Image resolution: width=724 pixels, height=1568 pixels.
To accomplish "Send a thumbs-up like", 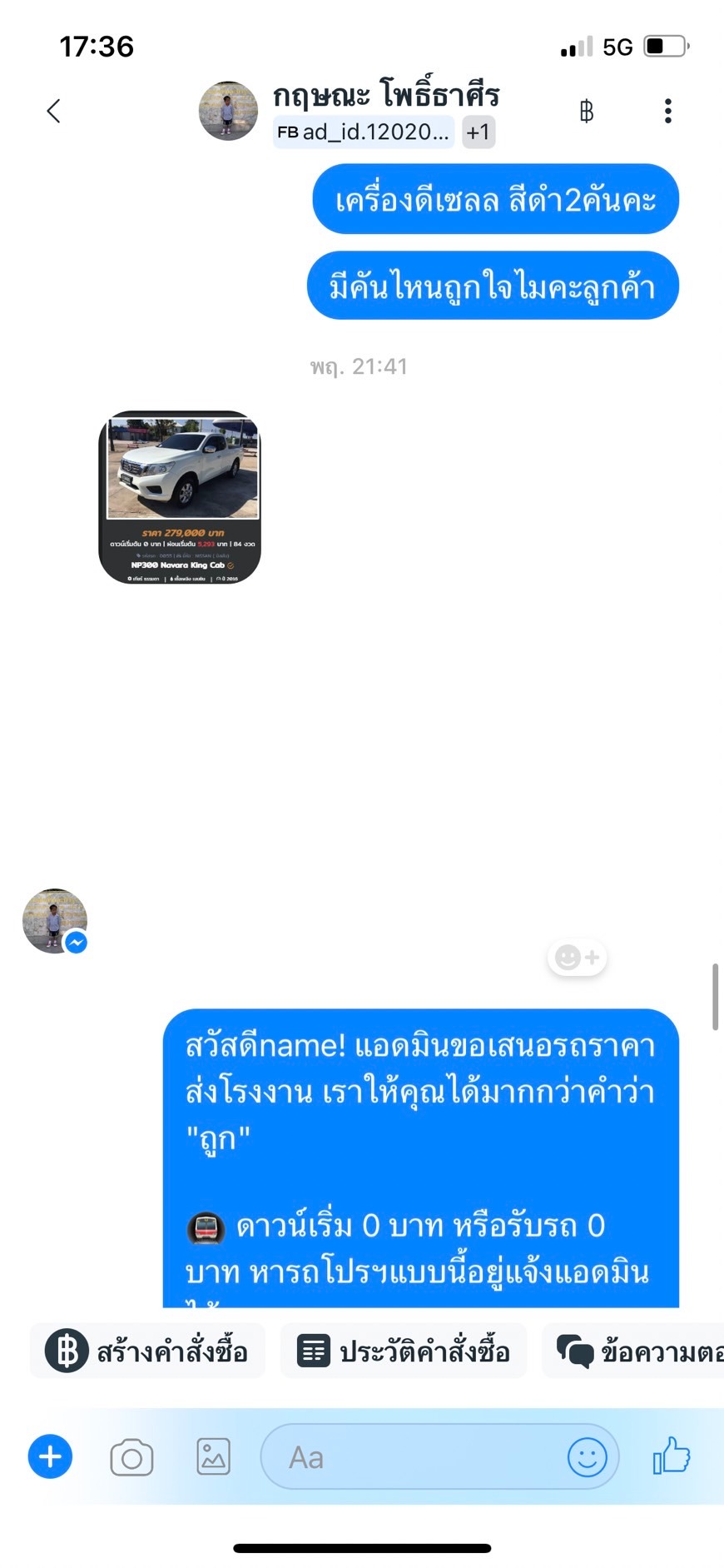I will coord(671,1456).
